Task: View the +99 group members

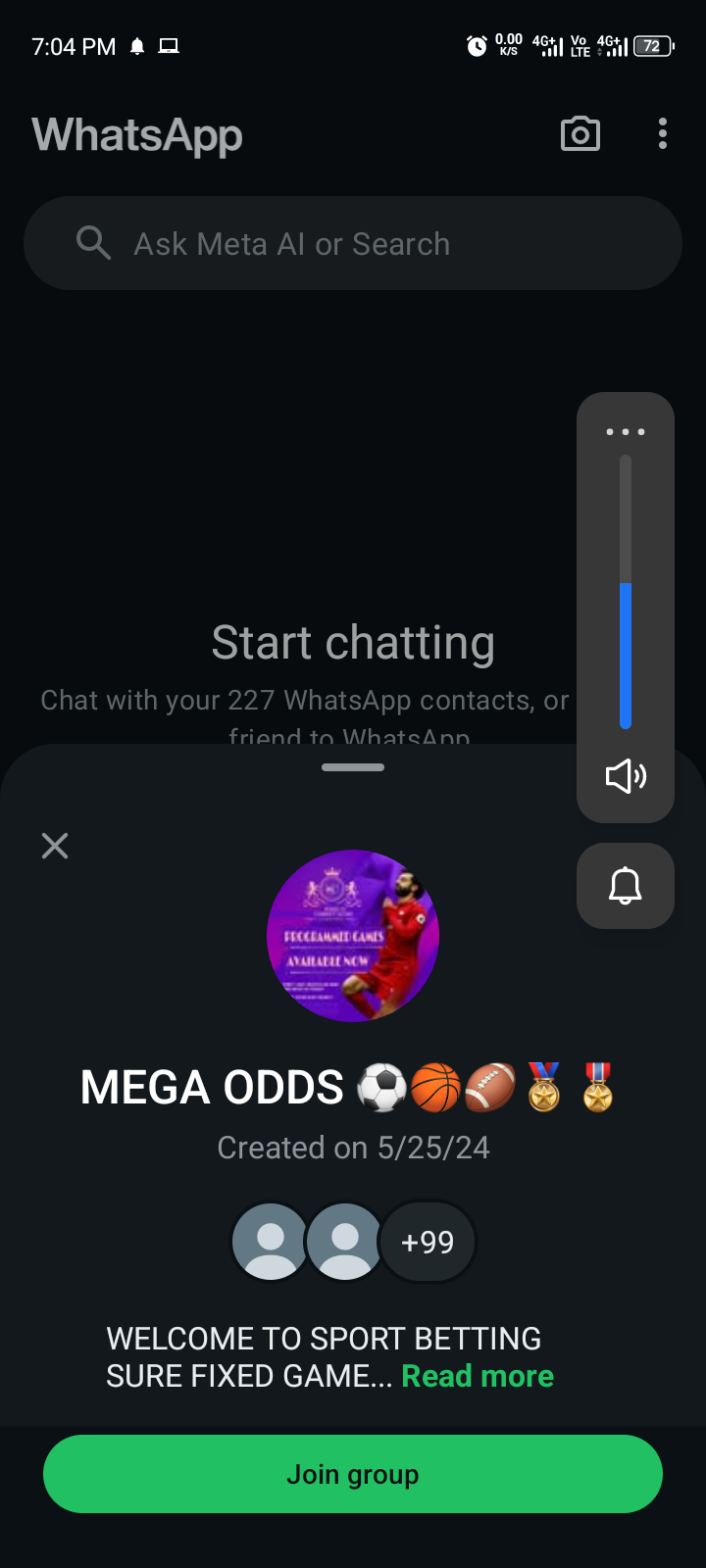Action: tap(428, 1242)
